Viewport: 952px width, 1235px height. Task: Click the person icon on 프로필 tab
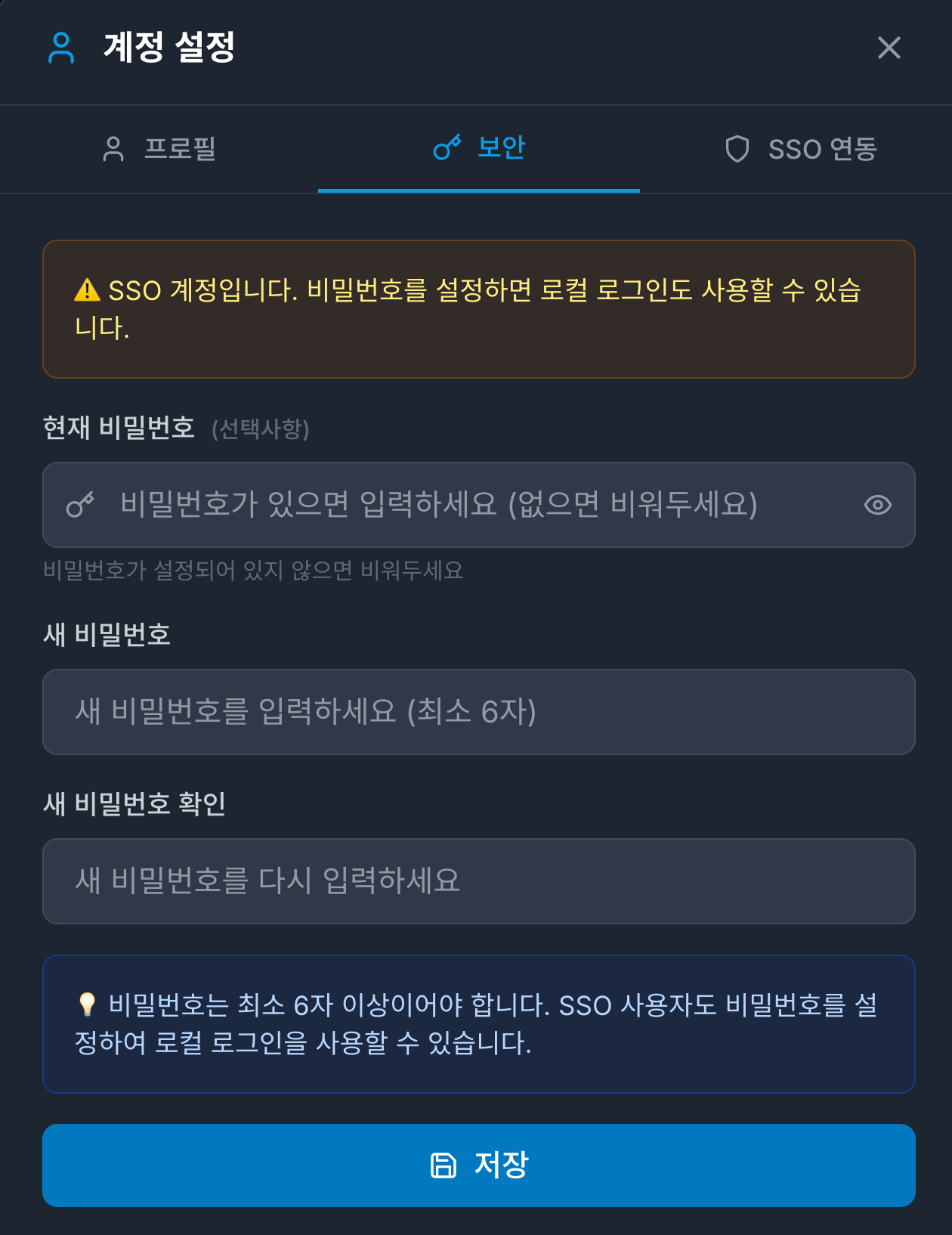(x=115, y=149)
